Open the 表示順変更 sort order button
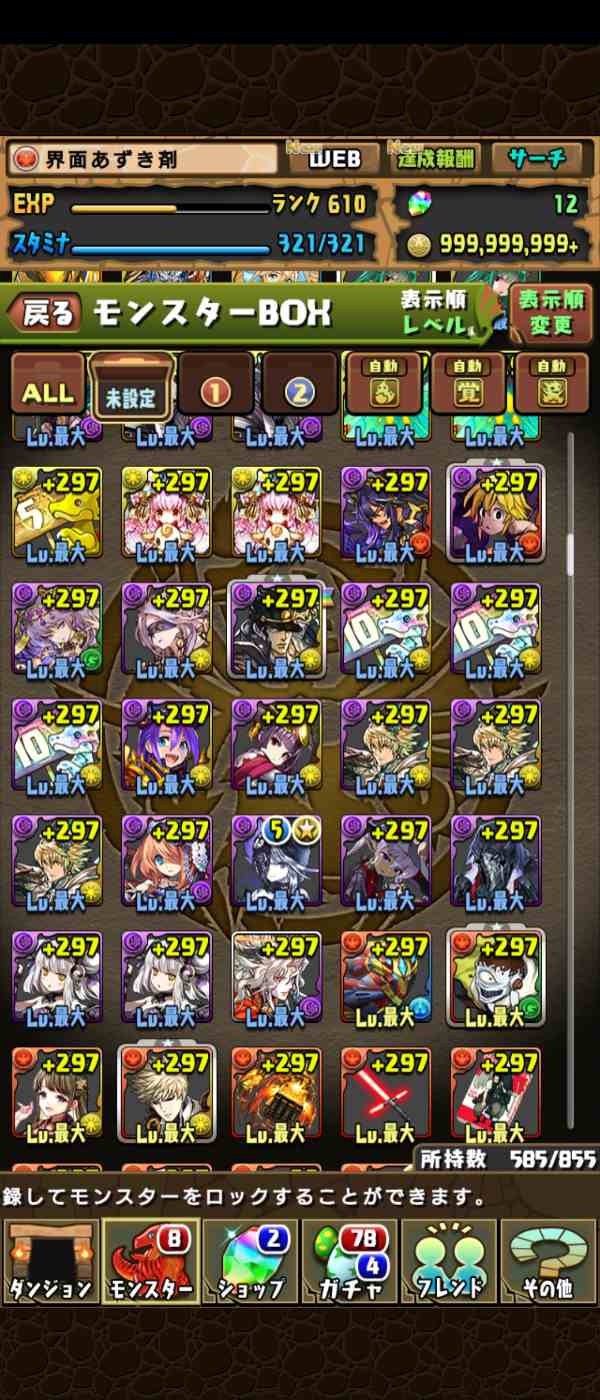Image resolution: width=600 pixels, height=1400 pixels. pyautogui.click(x=551, y=312)
